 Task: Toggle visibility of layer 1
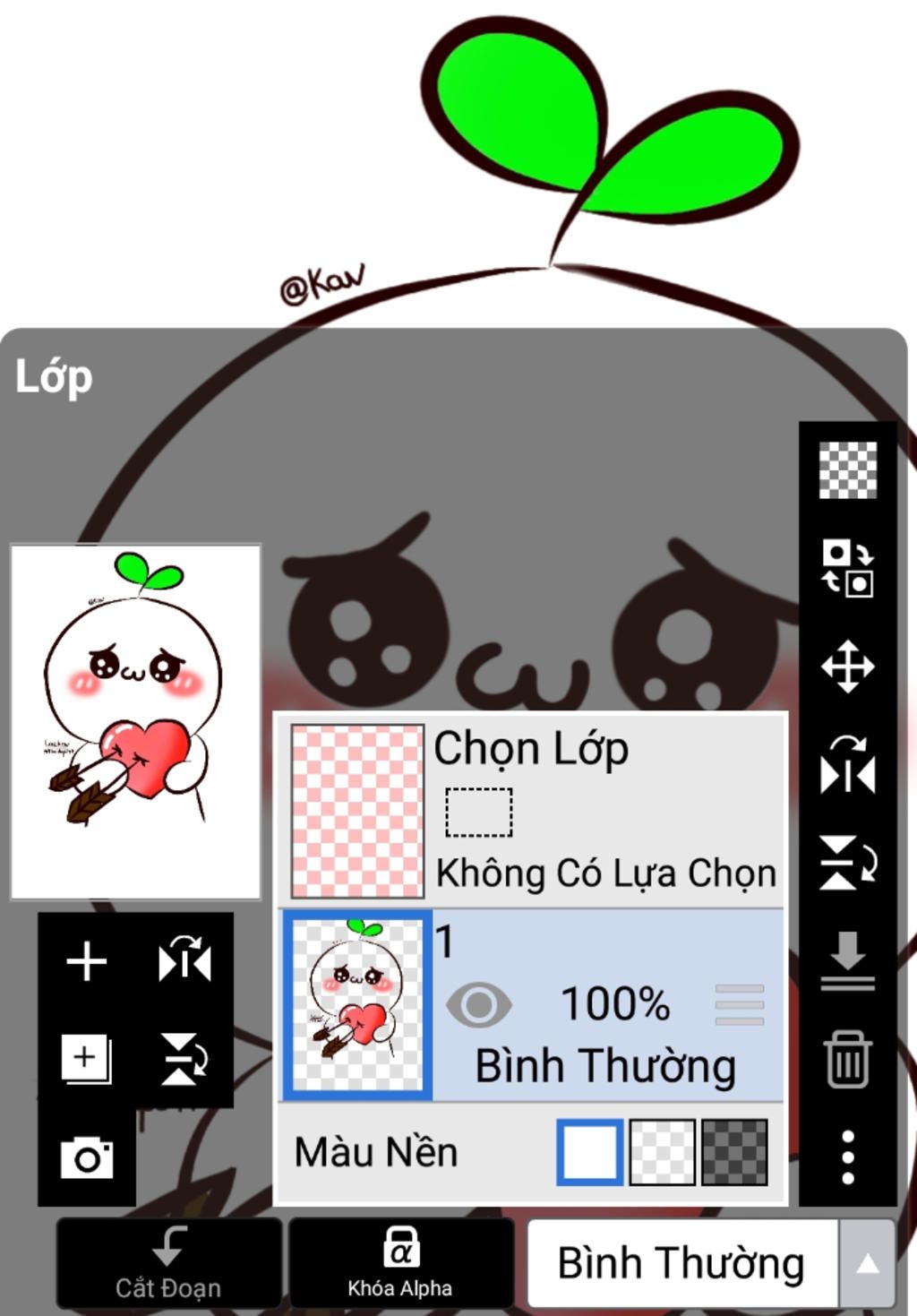[x=479, y=1004]
